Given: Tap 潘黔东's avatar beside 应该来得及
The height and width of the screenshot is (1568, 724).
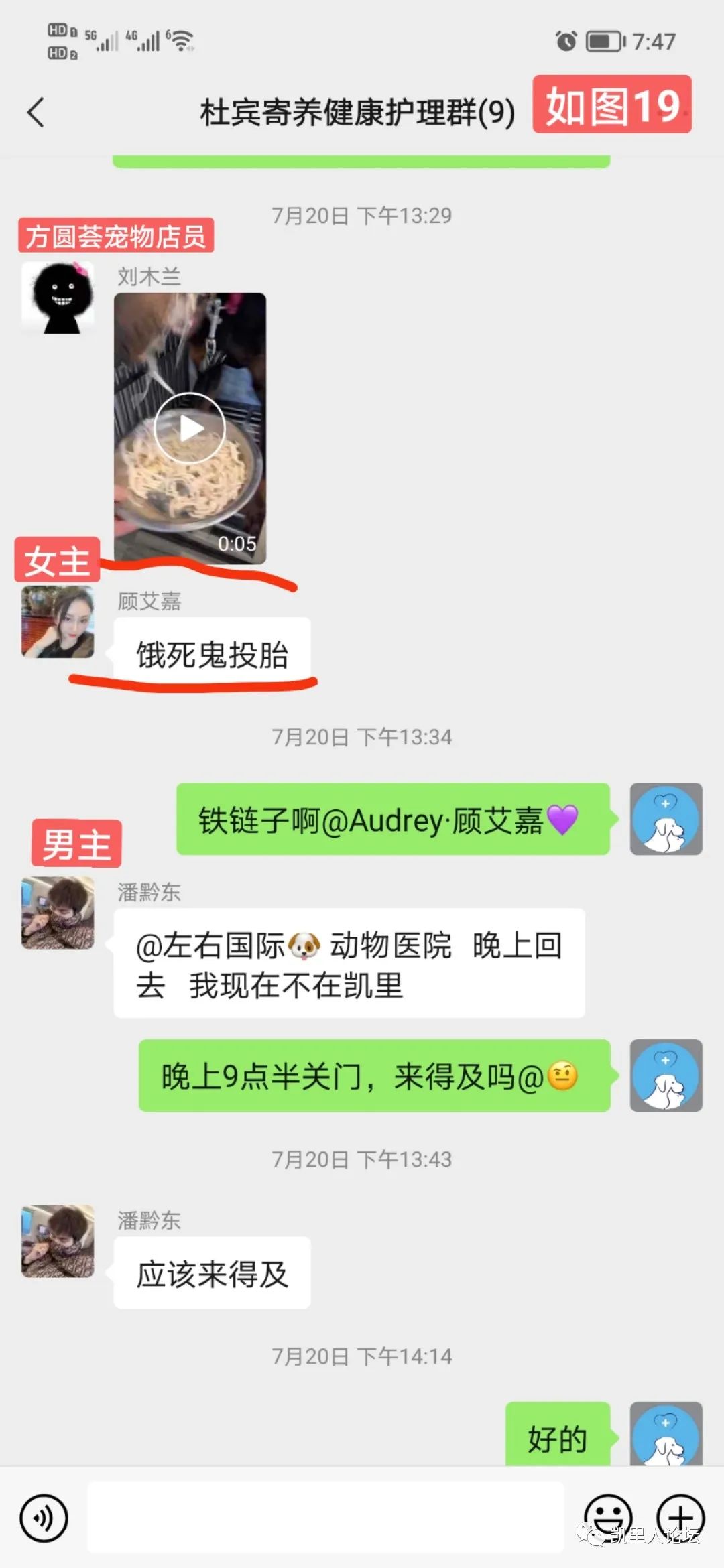Looking at the screenshot, I should pos(58,1241).
